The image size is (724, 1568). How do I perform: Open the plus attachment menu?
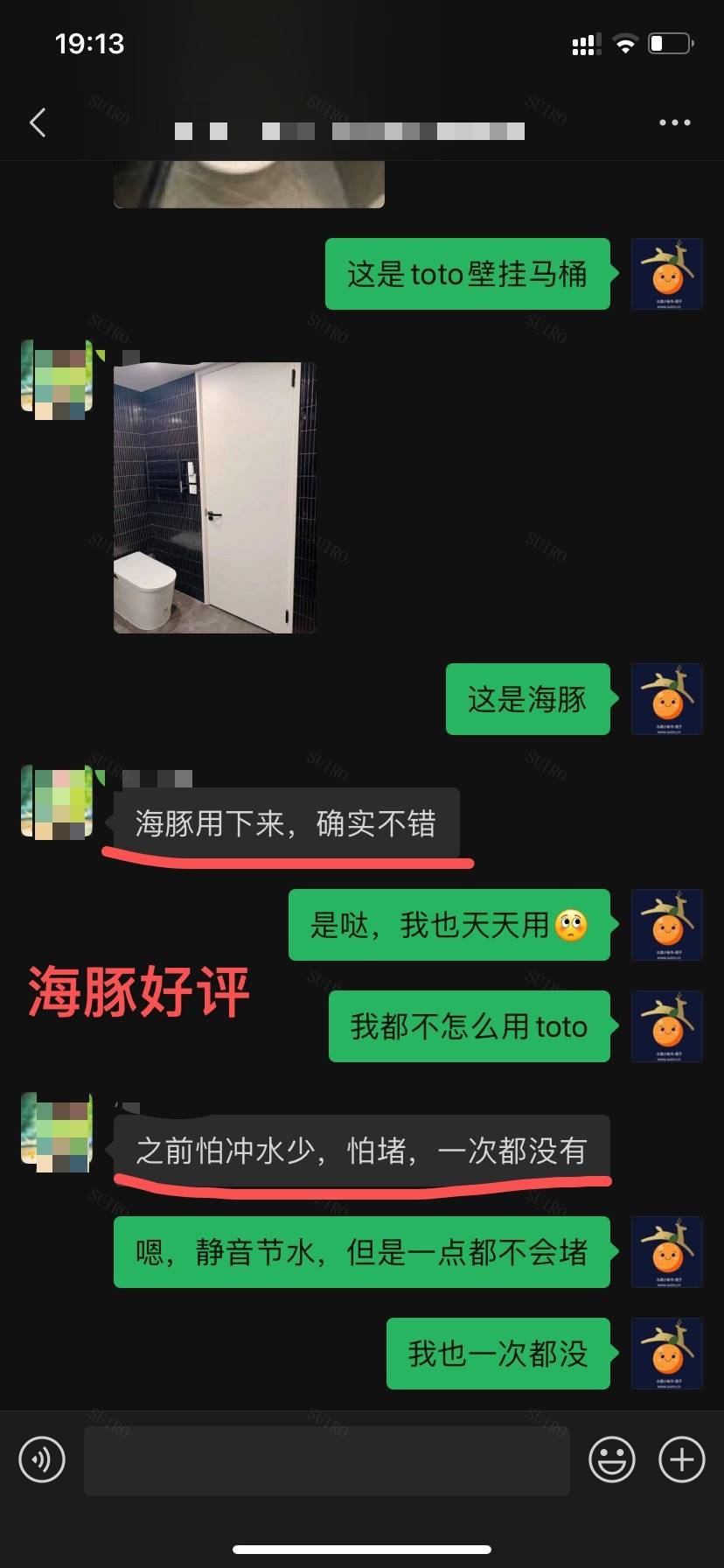pyautogui.click(x=681, y=1459)
